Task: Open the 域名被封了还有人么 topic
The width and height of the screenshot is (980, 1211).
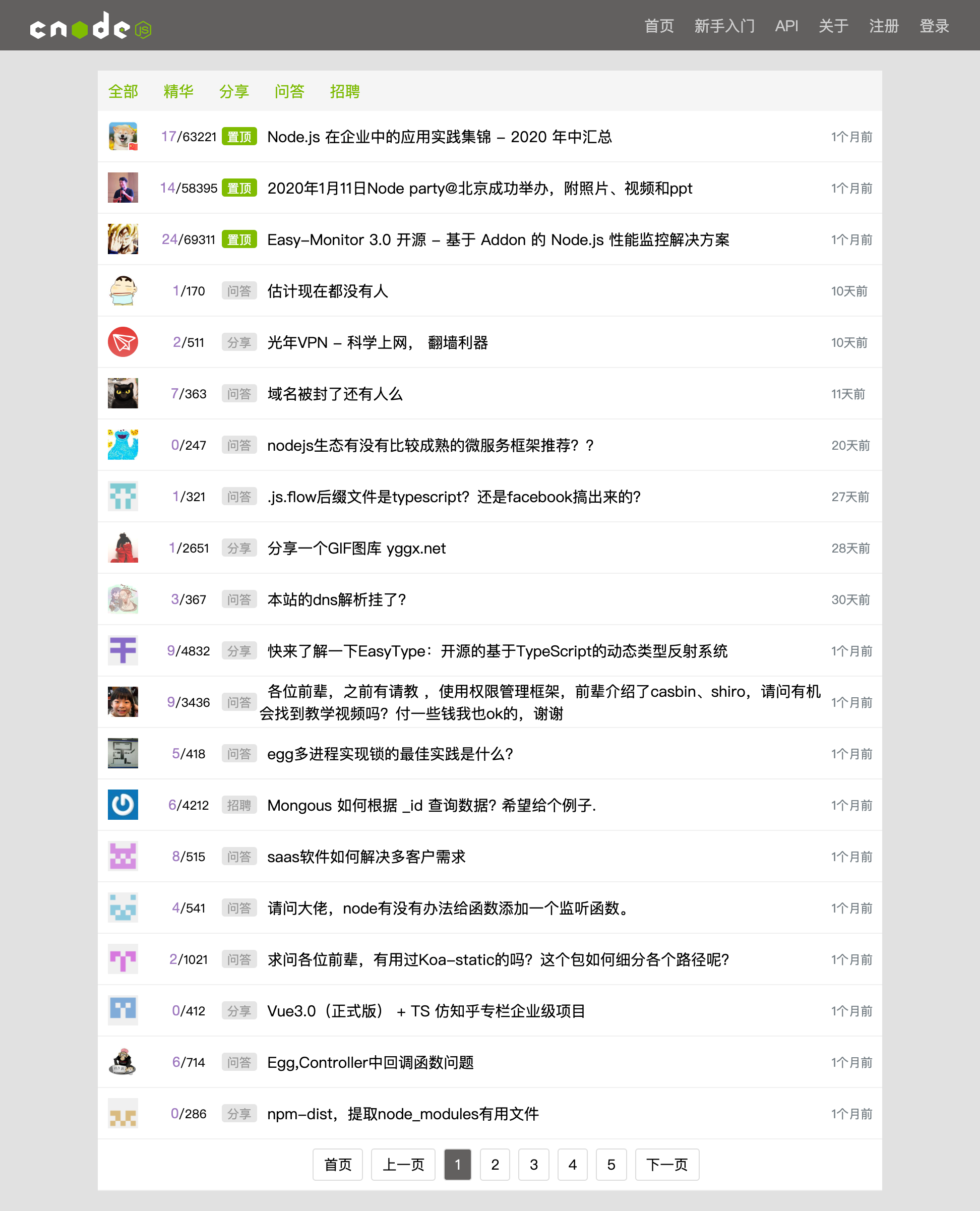Action: coord(335,394)
